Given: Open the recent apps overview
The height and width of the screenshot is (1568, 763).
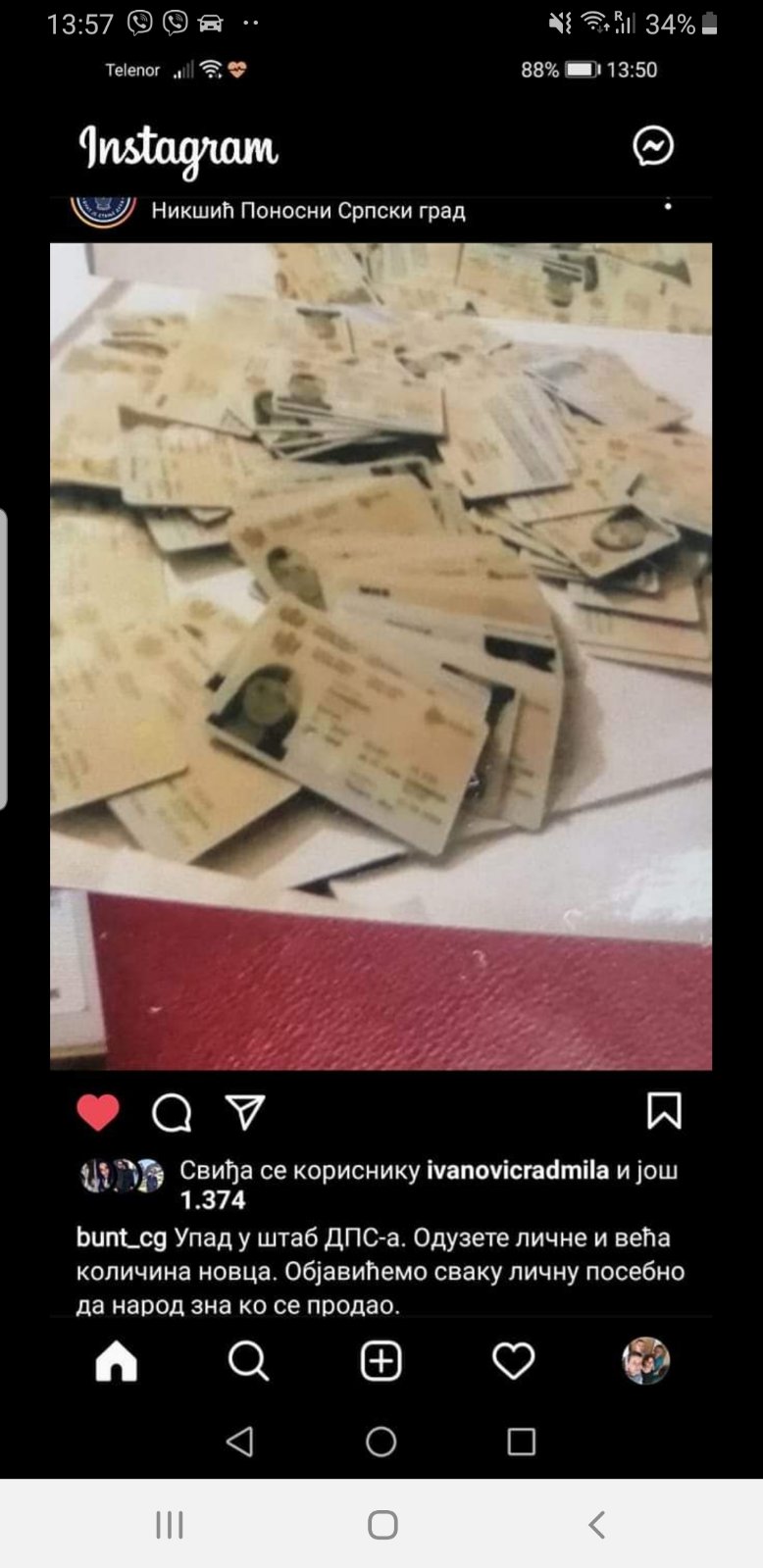Looking at the screenshot, I should [x=169, y=1525].
